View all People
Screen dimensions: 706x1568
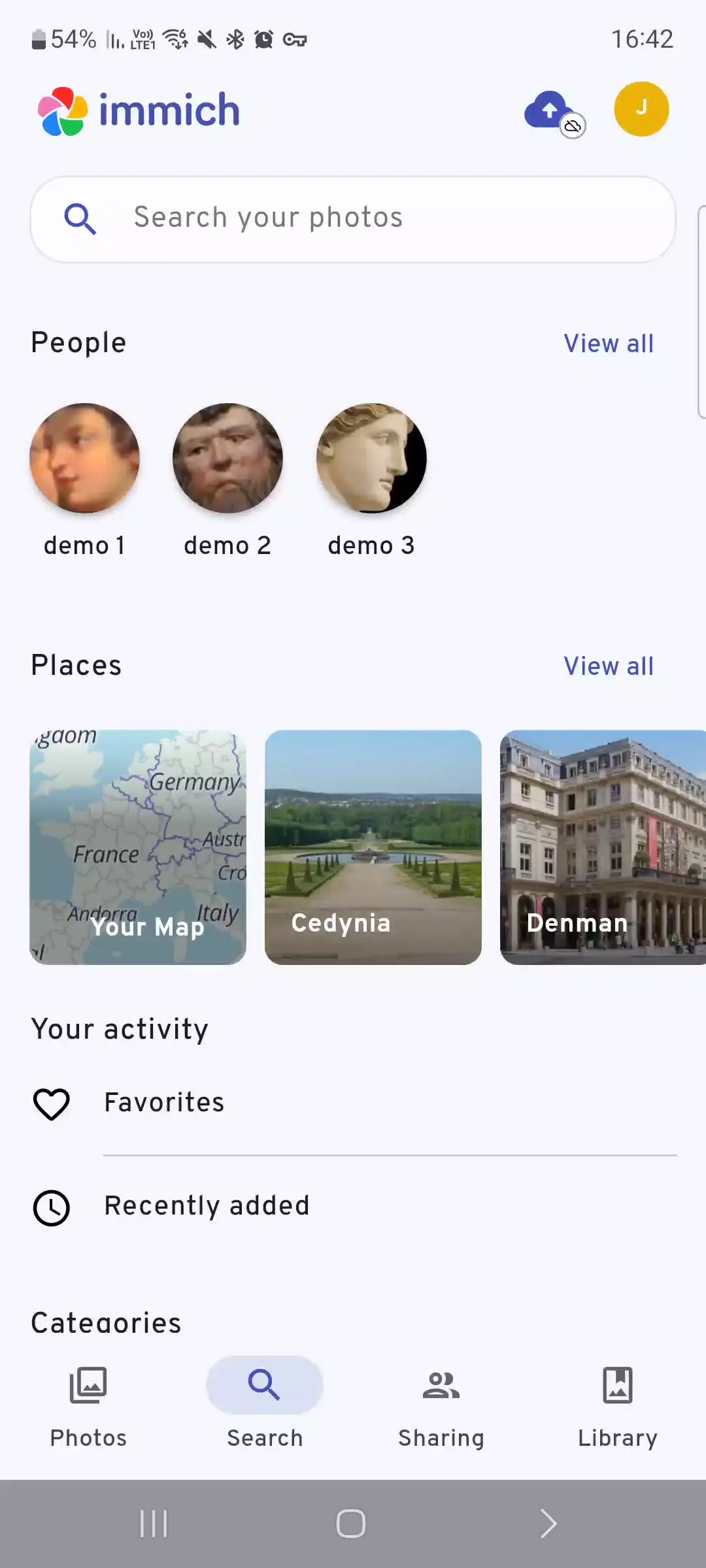[x=608, y=343]
